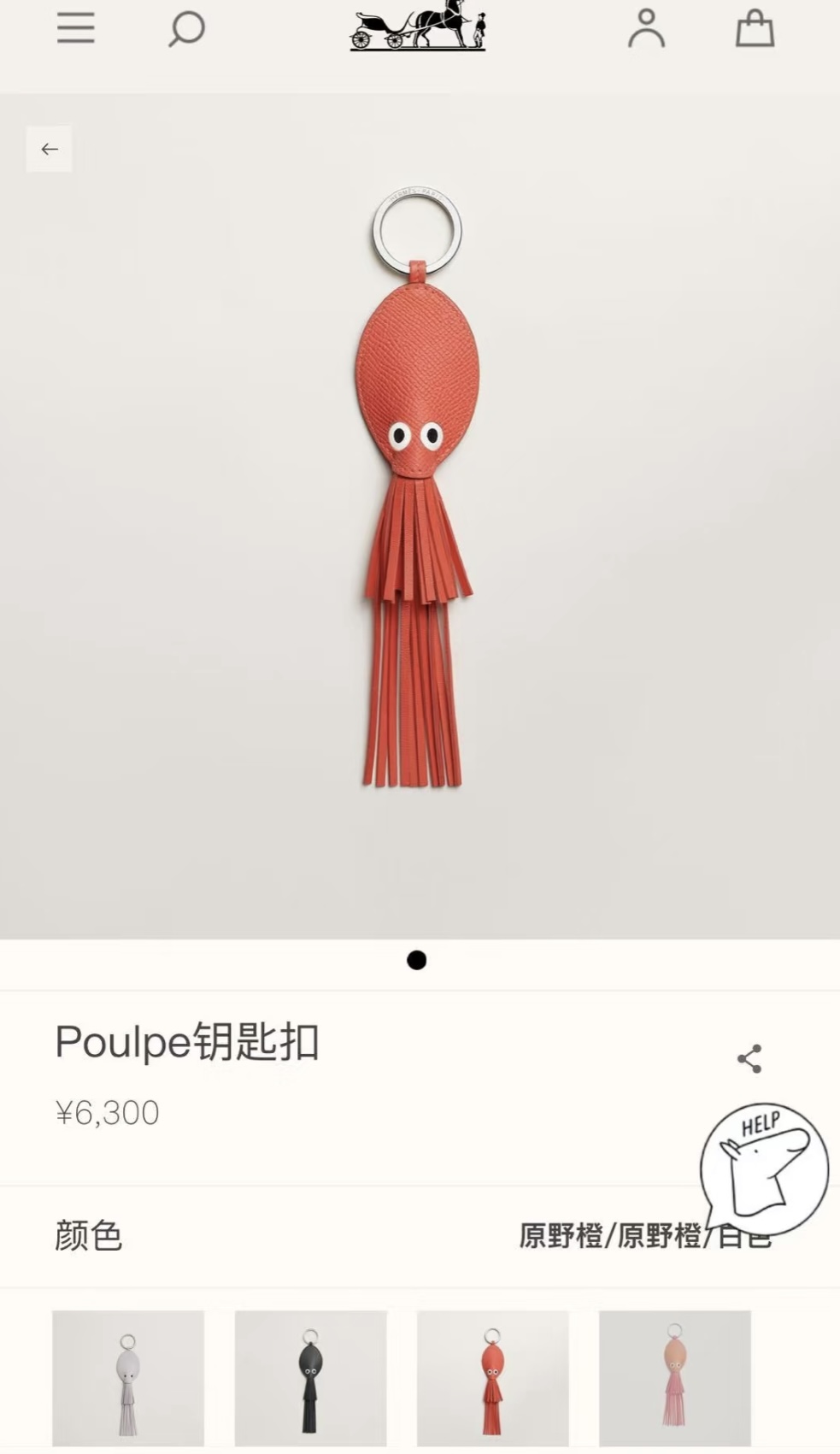Open the hamburger menu
This screenshot has width=840, height=1454.
coord(75,28)
